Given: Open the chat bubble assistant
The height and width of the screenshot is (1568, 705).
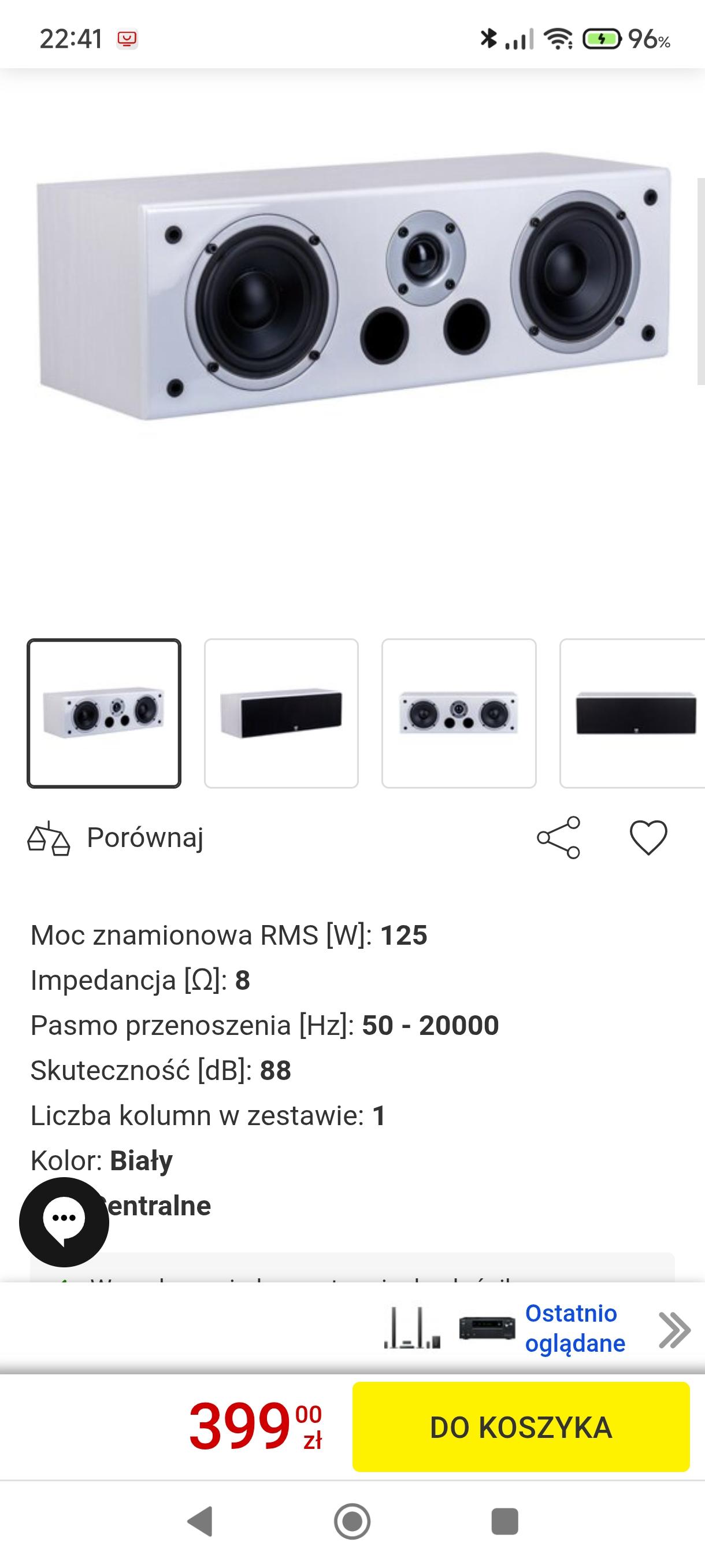Looking at the screenshot, I should point(64,1222).
